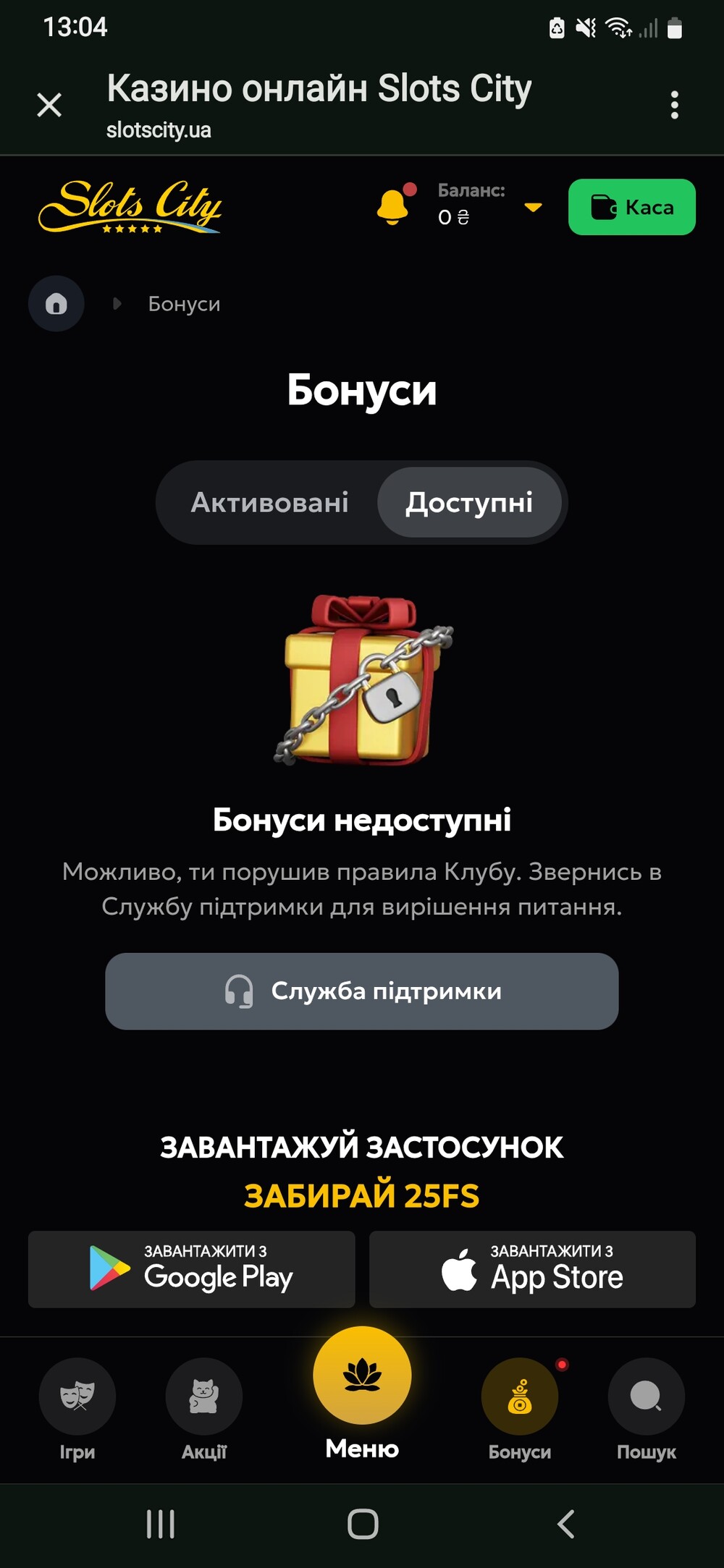This screenshot has width=724, height=1568.
Task: Tap the system back button
Action: pyautogui.click(x=566, y=1524)
